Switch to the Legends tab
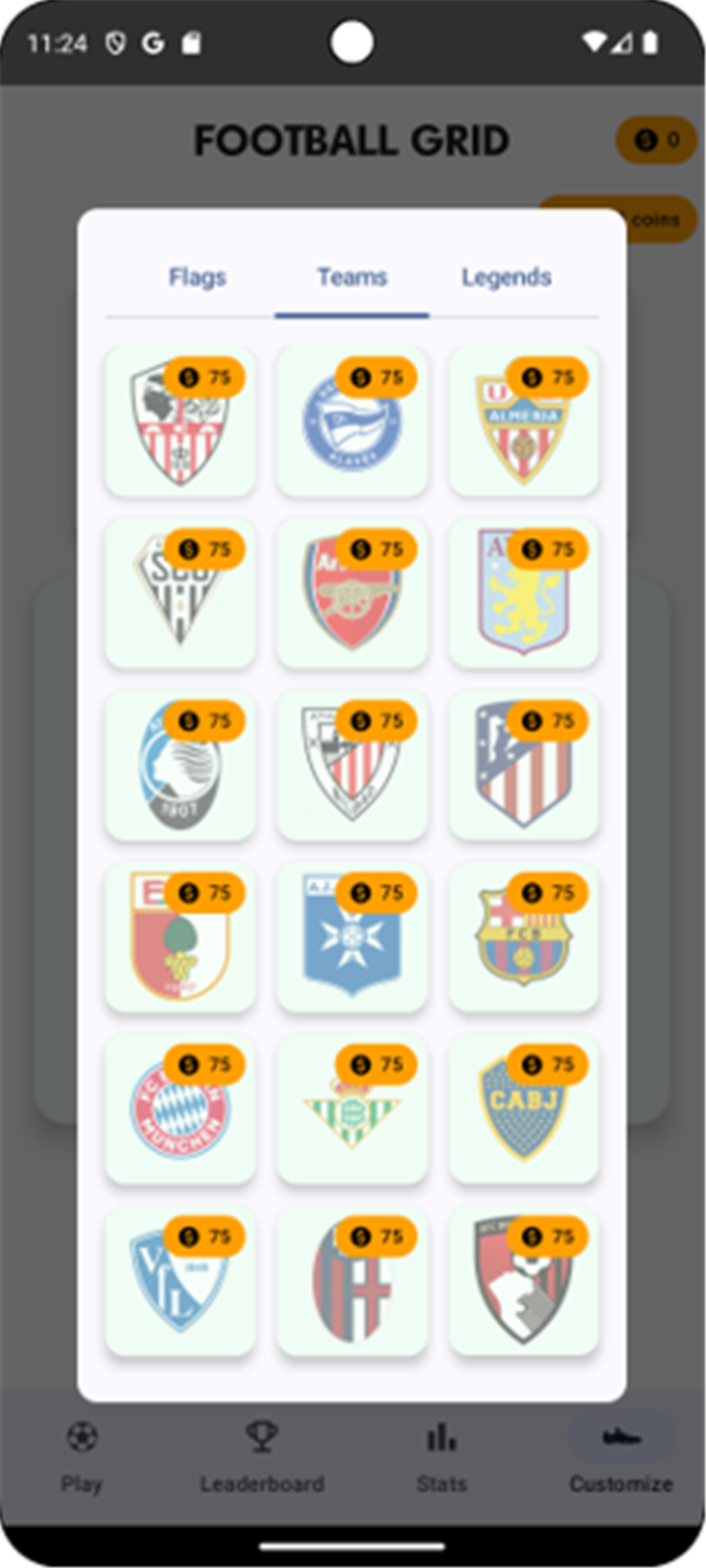 click(506, 277)
